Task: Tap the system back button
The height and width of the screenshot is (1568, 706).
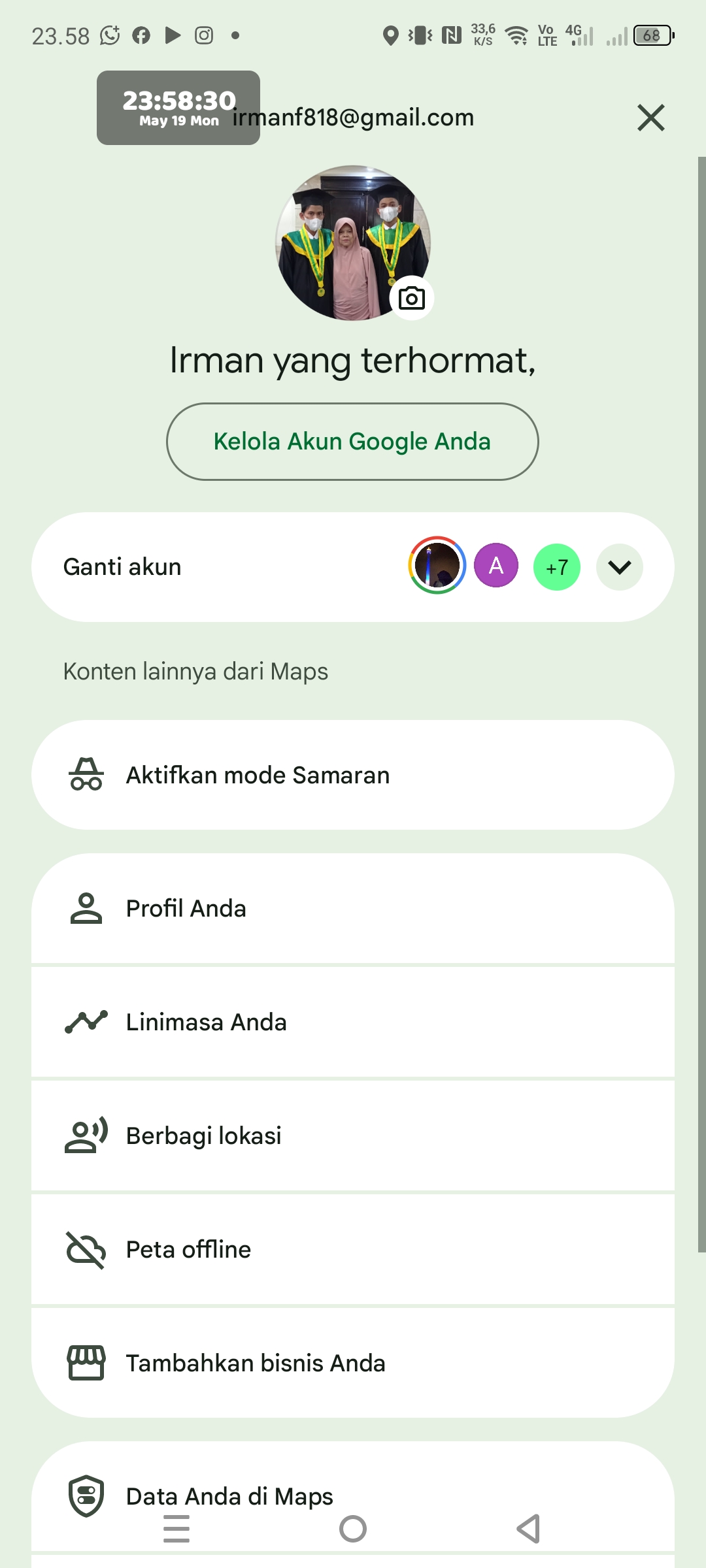Action: [x=528, y=1529]
